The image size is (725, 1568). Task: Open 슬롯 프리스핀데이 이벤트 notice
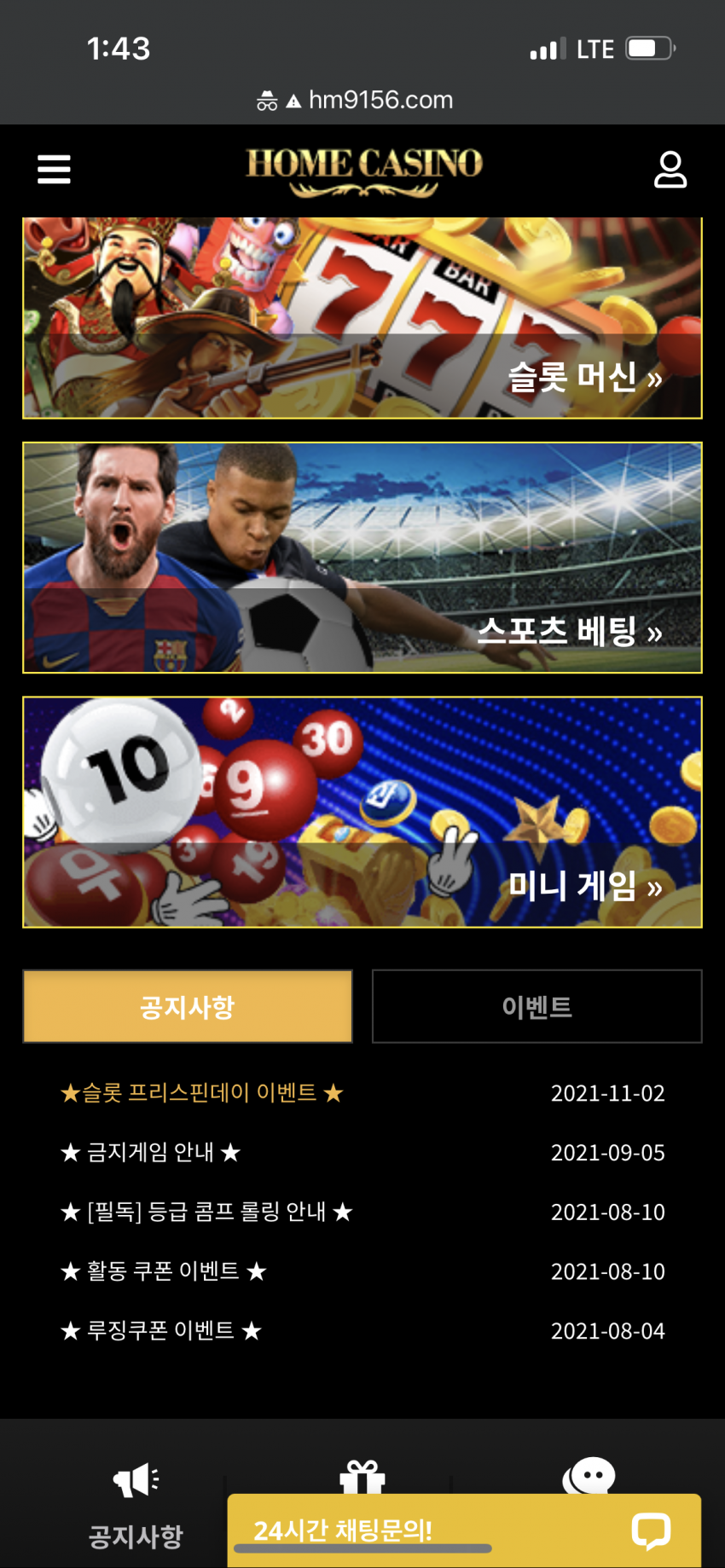pos(202,1092)
